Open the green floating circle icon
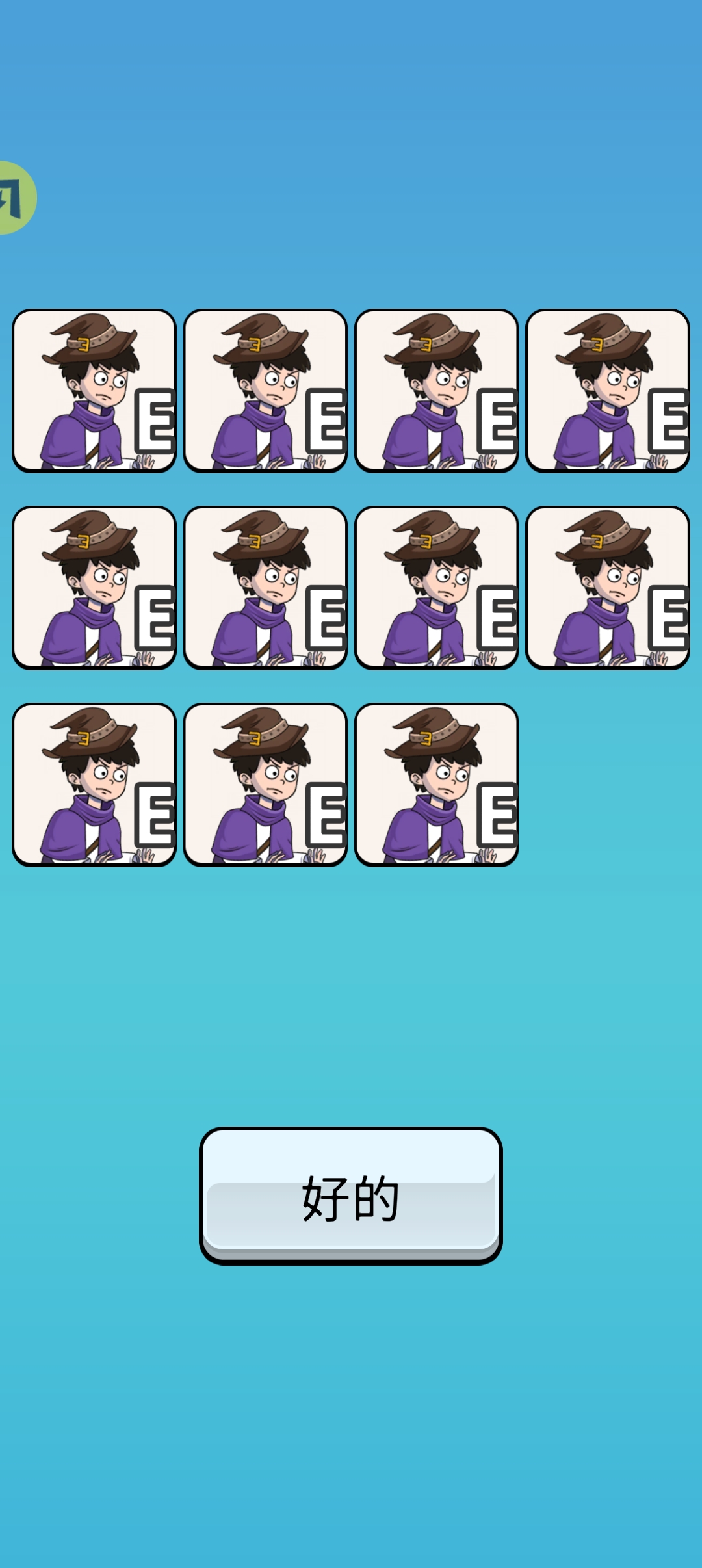The width and height of the screenshot is (702, 1568). click(14, 198)
